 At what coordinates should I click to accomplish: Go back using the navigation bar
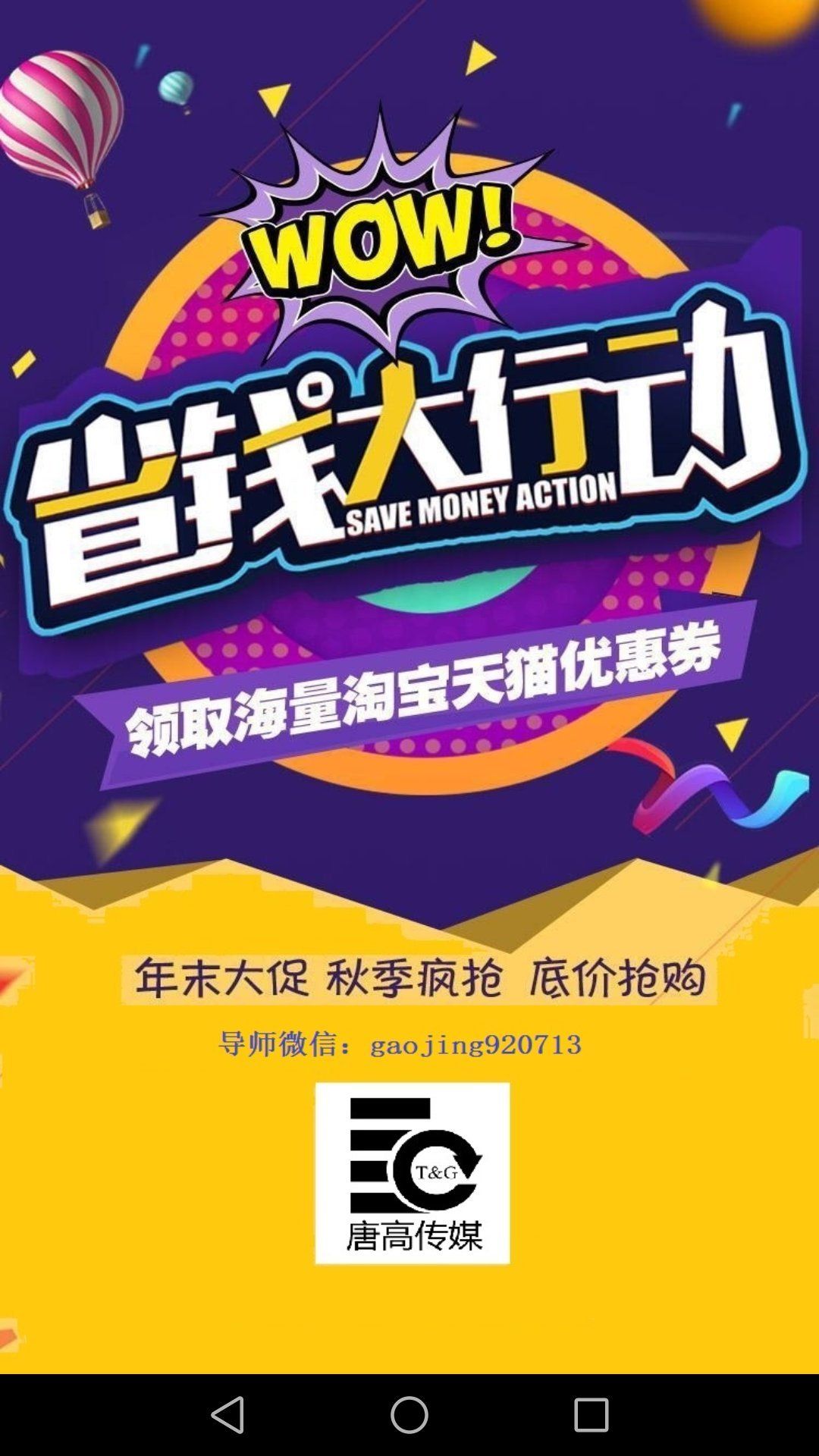click(227, 1415)
